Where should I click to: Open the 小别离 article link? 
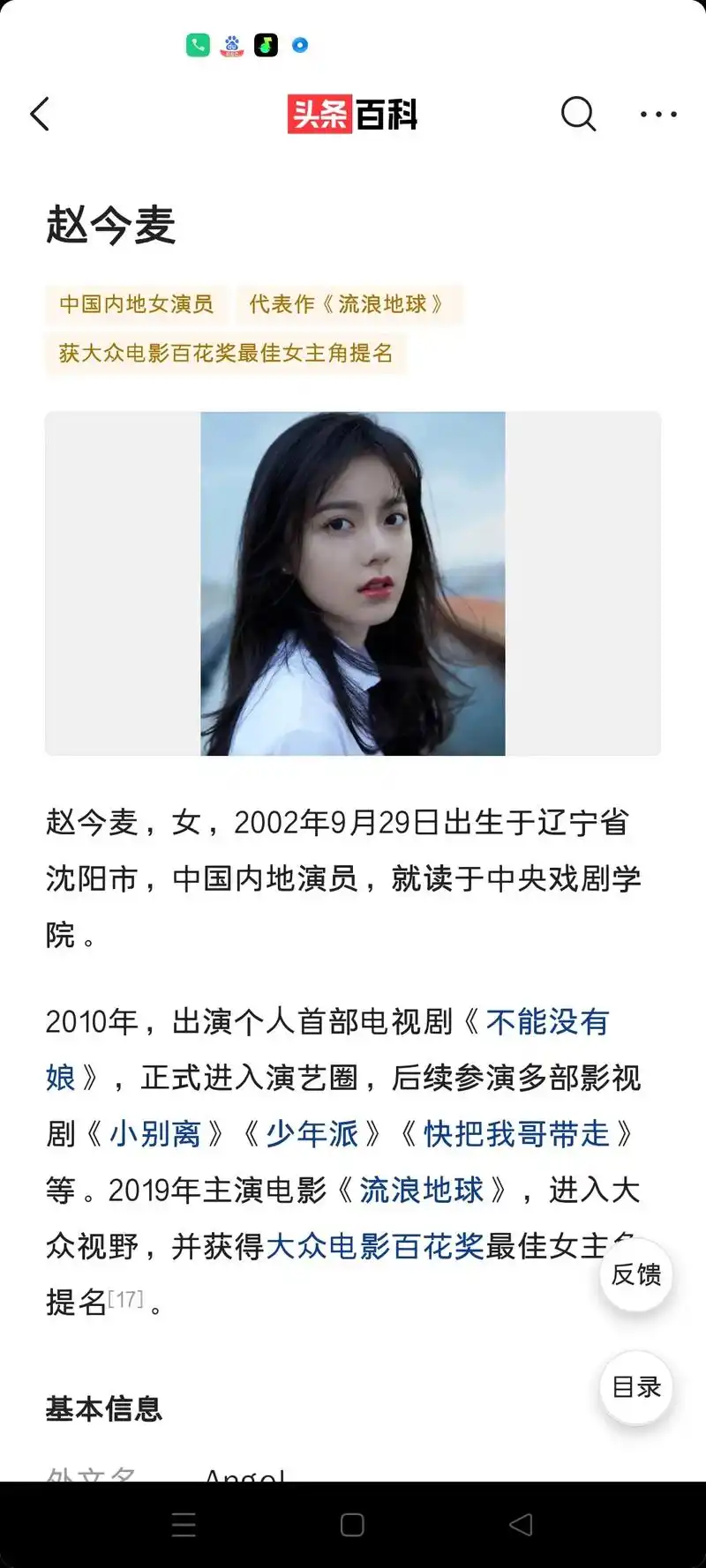coord(155,1134)
